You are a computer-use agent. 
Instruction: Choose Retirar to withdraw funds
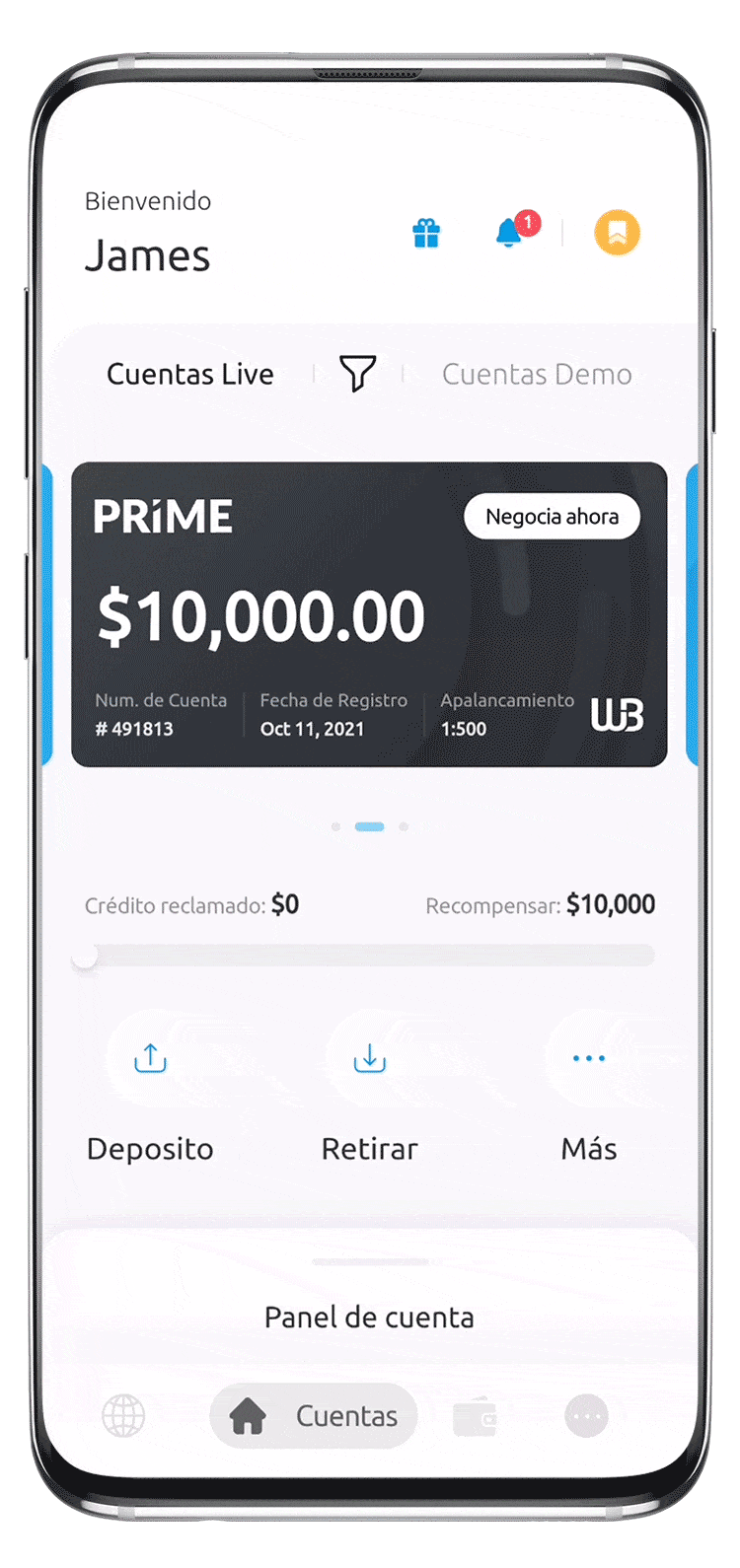click(370, 1059)
